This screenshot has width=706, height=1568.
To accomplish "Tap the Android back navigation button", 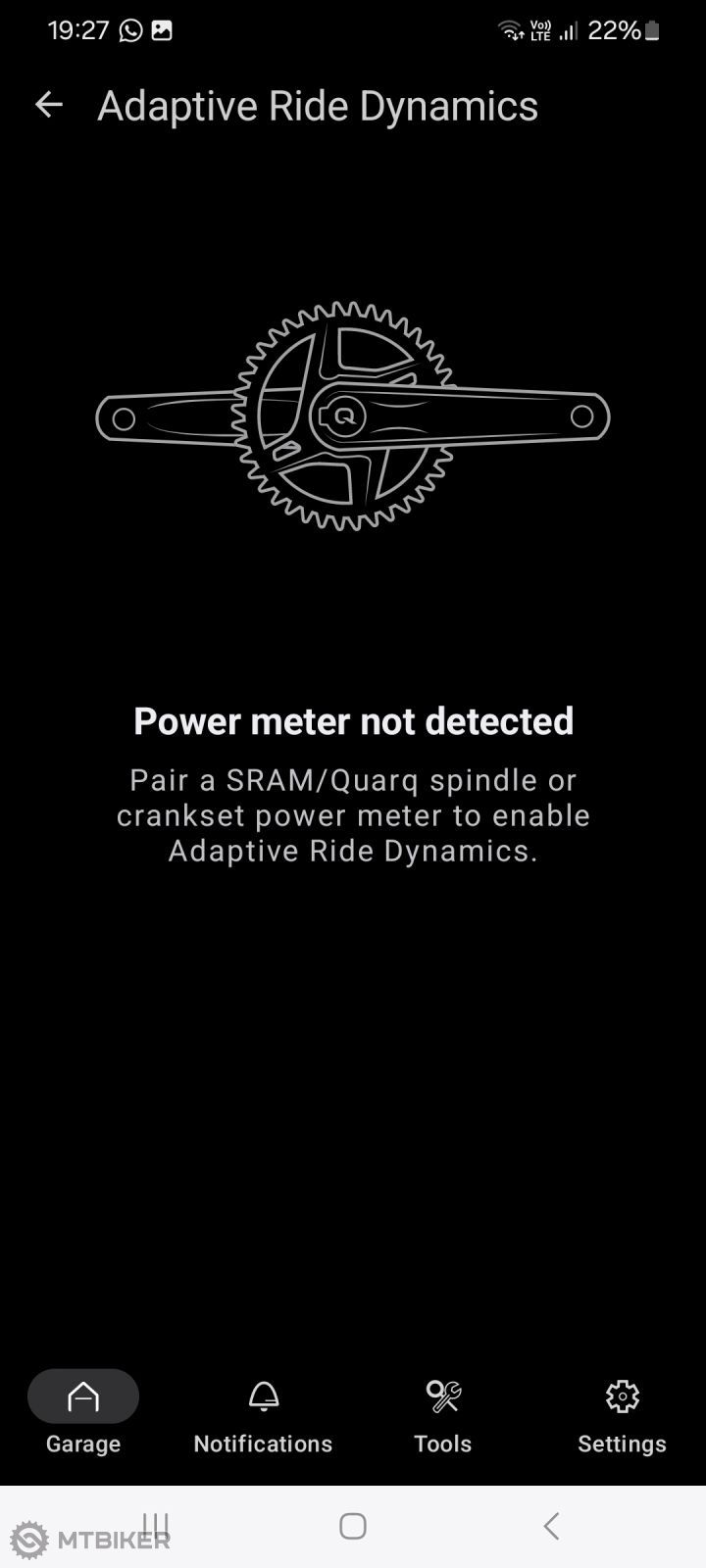I will coord(551,1525).
